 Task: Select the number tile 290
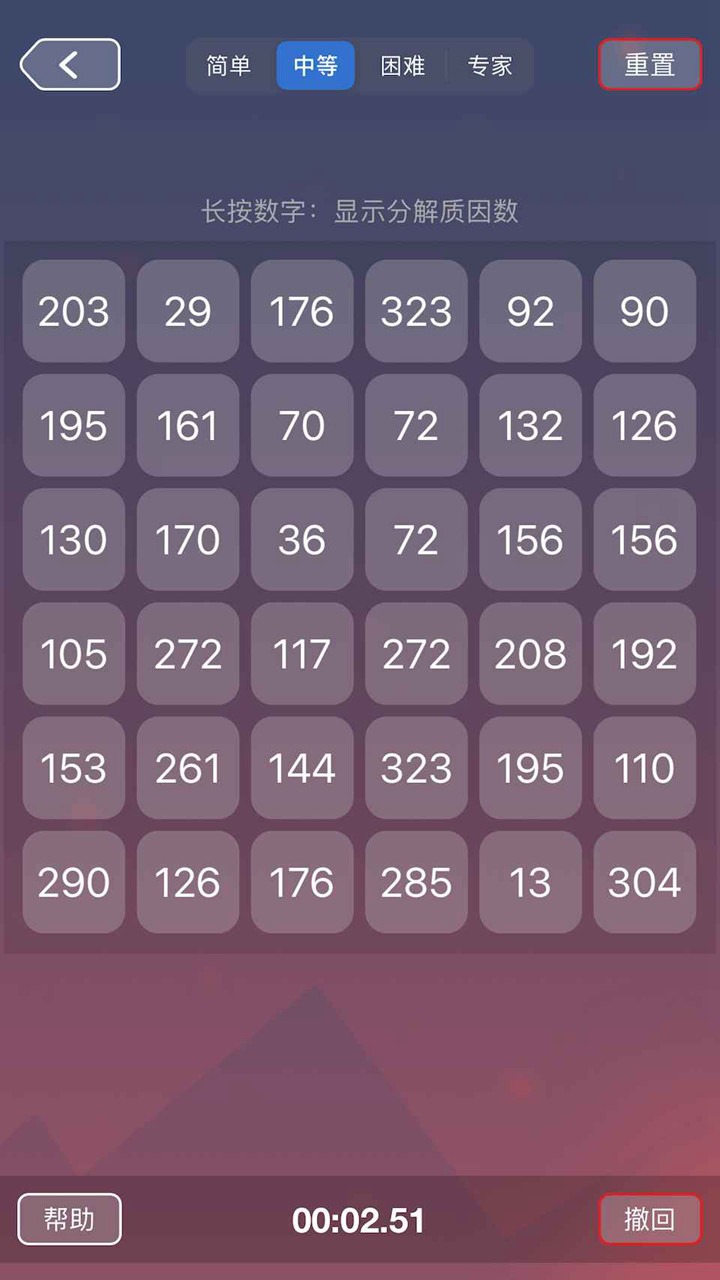coord(74,882)
